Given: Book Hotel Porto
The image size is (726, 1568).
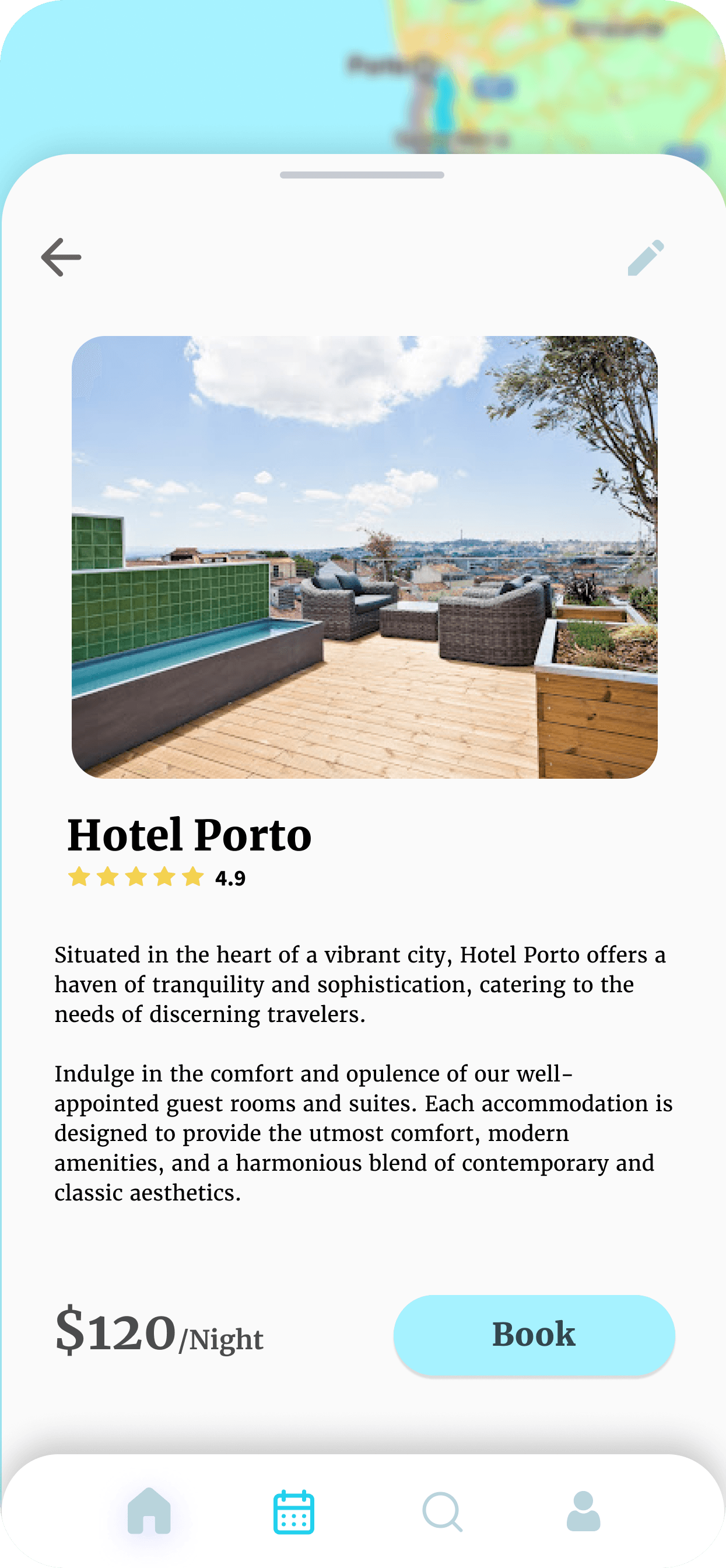Looking at the screenshot, I should [534, 1334].
